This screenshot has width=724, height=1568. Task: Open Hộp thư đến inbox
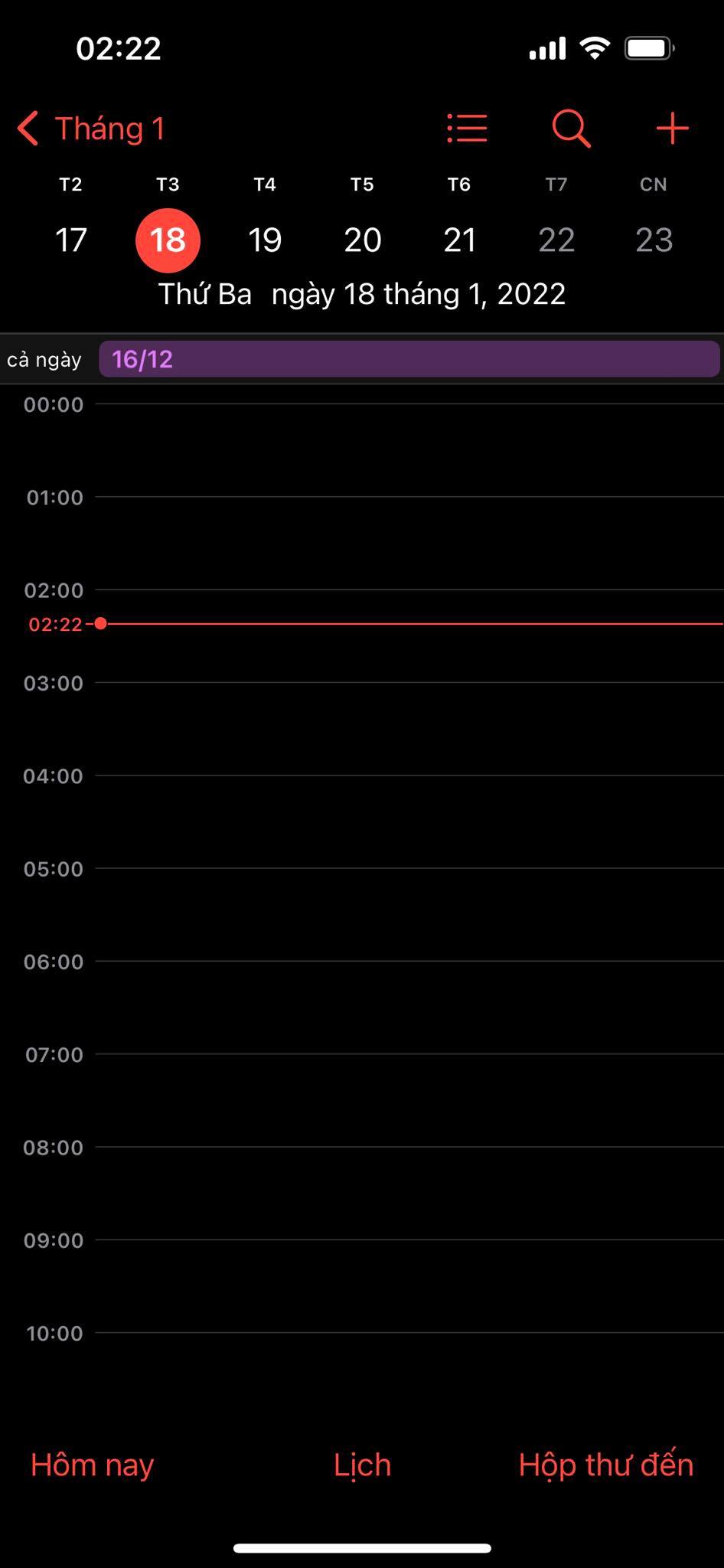(605, 1465)
